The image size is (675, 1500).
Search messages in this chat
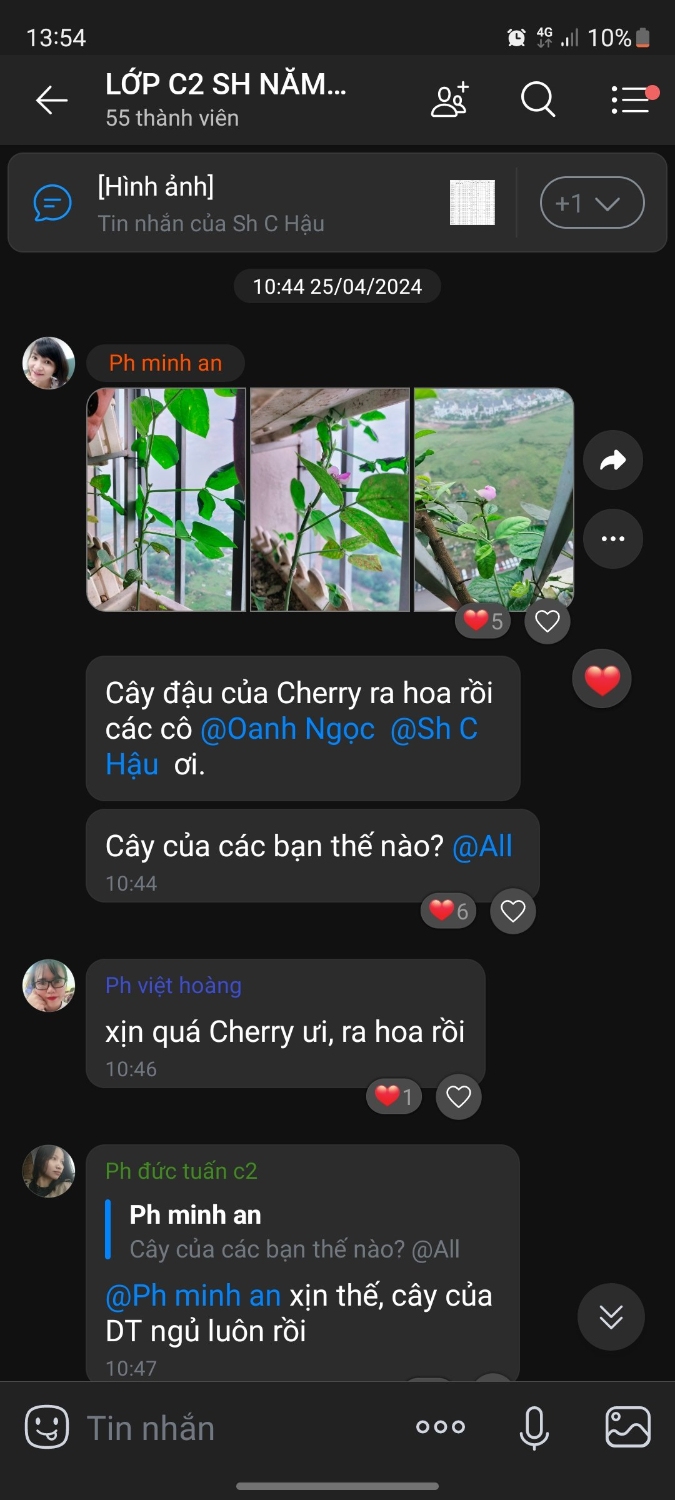(538, 100)
